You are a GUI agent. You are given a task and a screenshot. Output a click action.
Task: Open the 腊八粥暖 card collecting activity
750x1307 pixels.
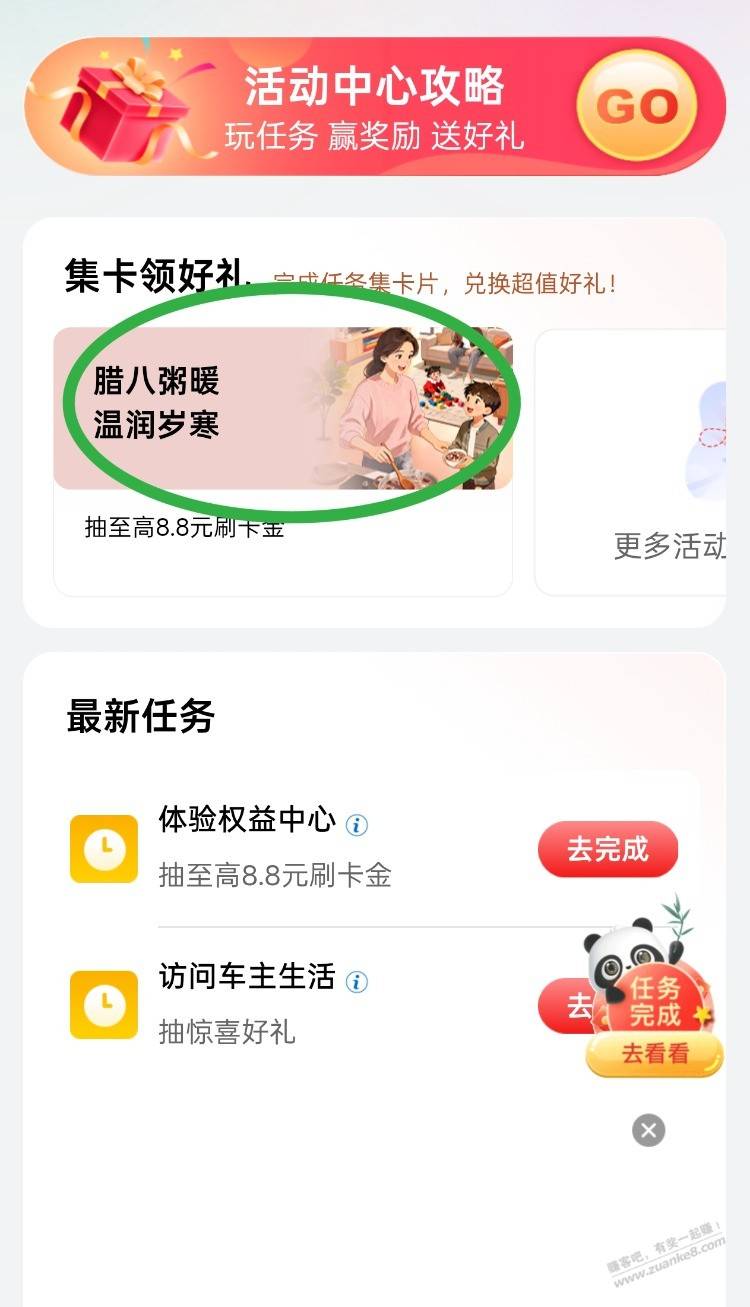coord(283,408)
